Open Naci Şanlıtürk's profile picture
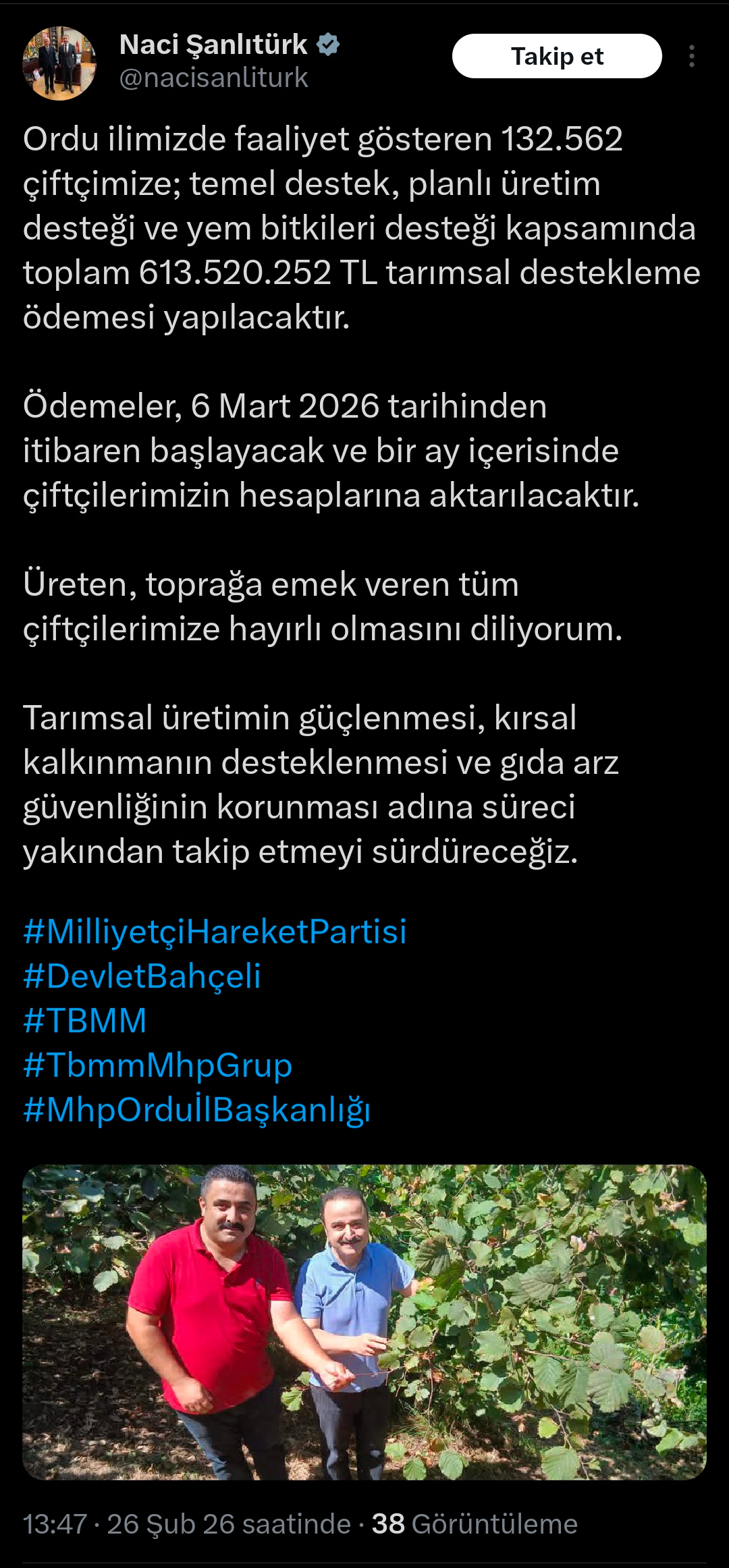Viewport: 729px width, 1568px height. click(x=59, y=63)
